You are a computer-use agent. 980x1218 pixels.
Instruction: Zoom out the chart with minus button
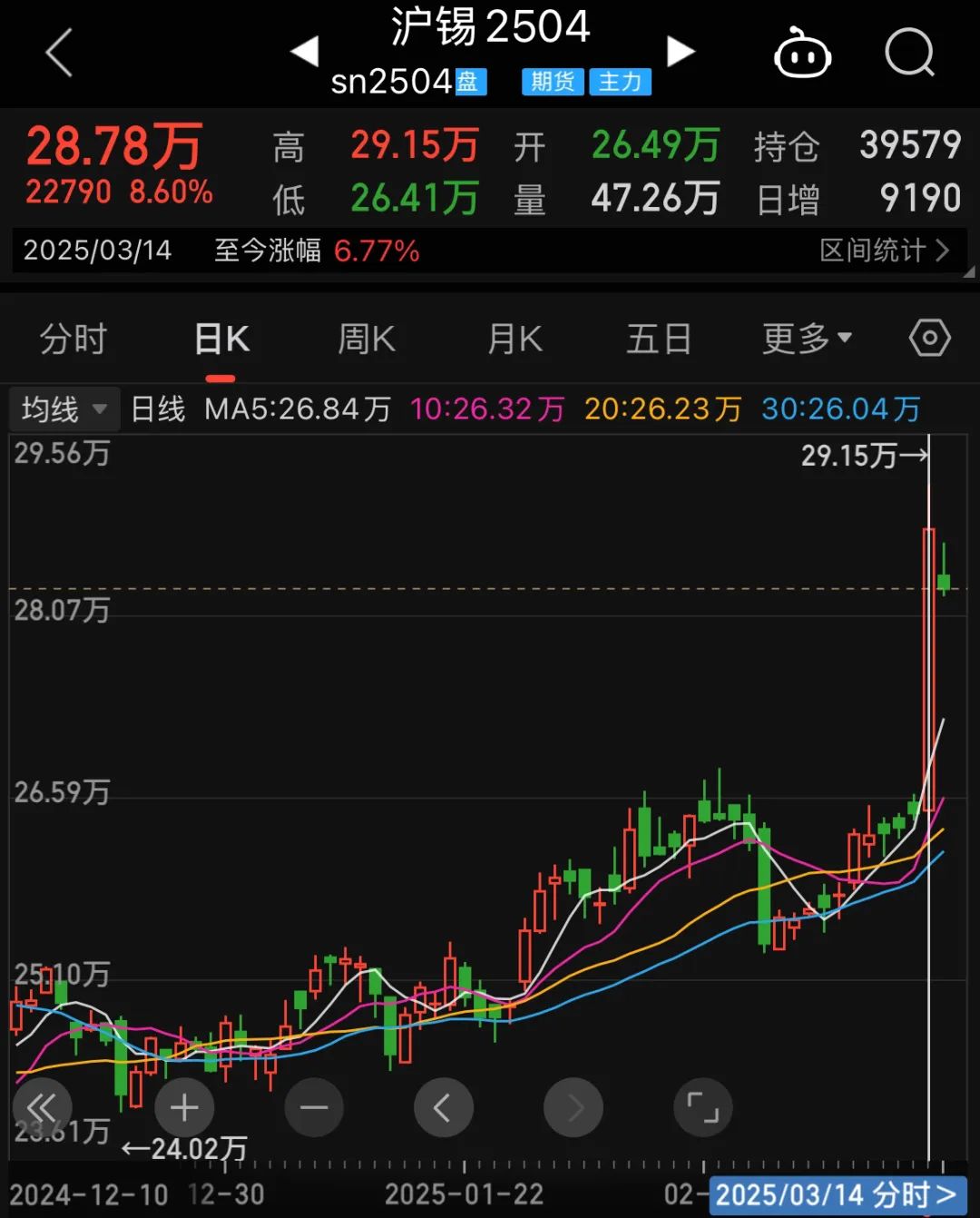tap(314, 1107)
